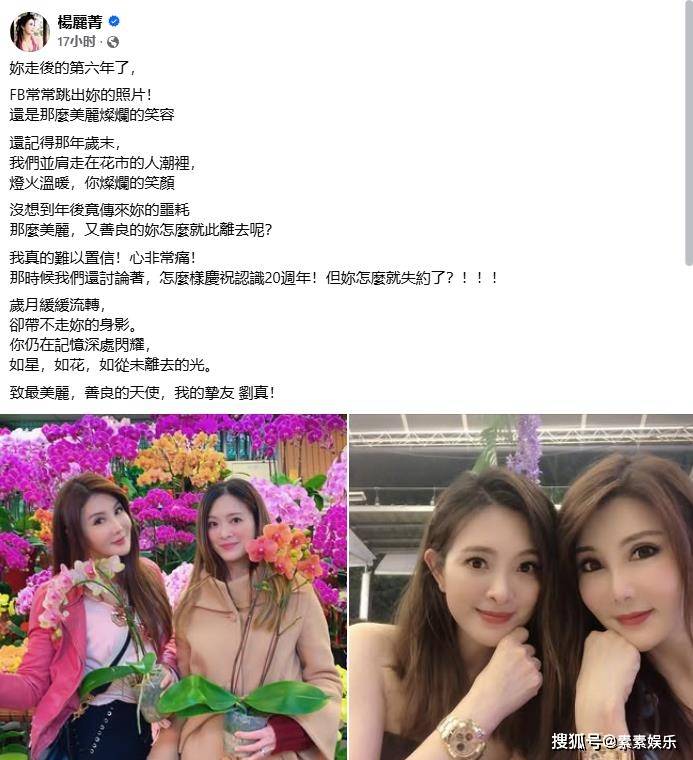Image resolution: width=693 pixels, height=760 pixels.
Task: View the close-up selfie photo
Action: 520,587
